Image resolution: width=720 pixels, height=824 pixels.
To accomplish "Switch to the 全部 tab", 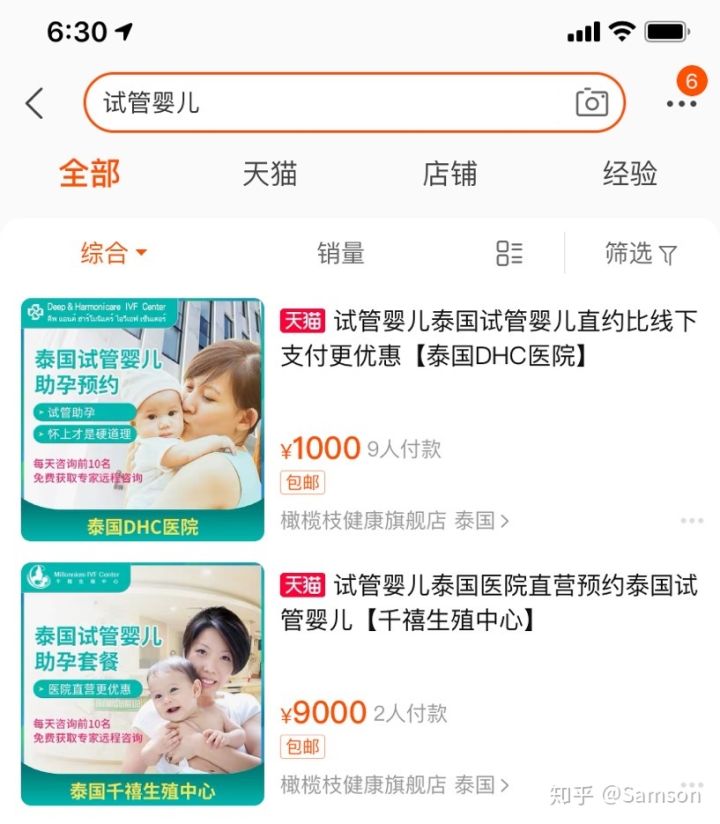I will click(89, 173).
